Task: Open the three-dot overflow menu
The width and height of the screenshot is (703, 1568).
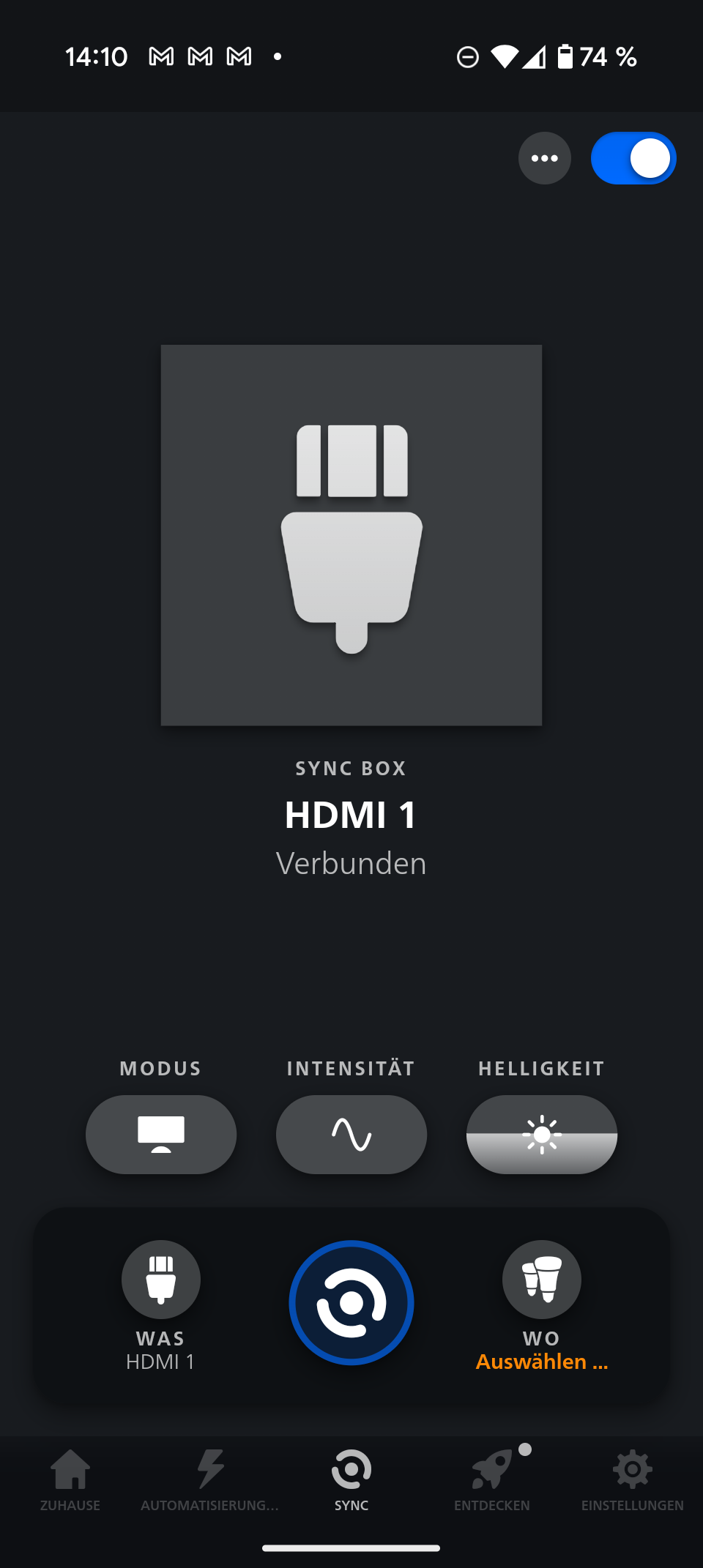Action: (x=544, y=158)
